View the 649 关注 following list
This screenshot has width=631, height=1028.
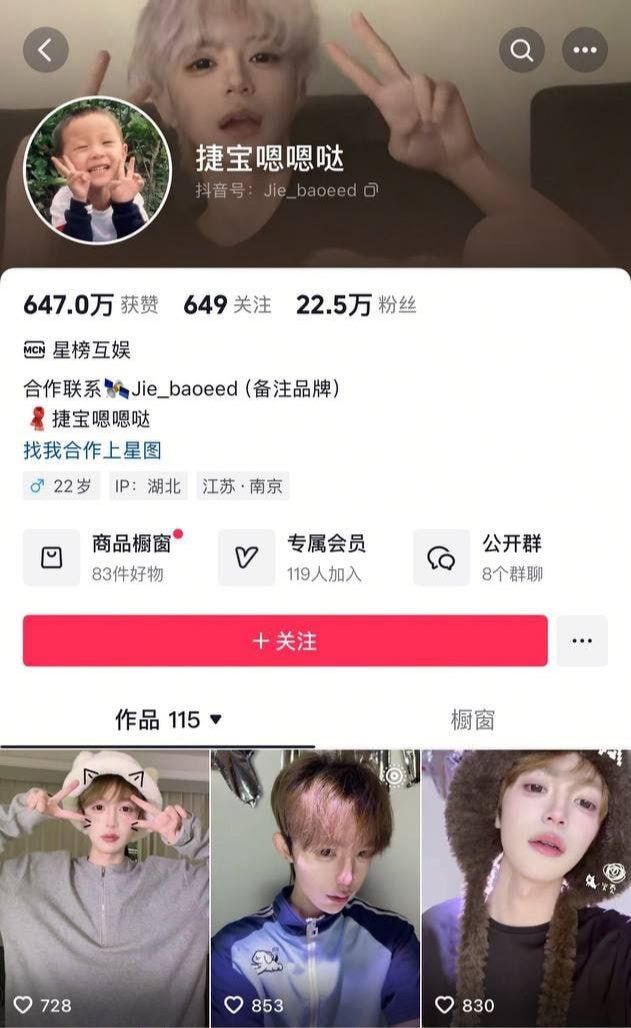(x=227, y=305)
